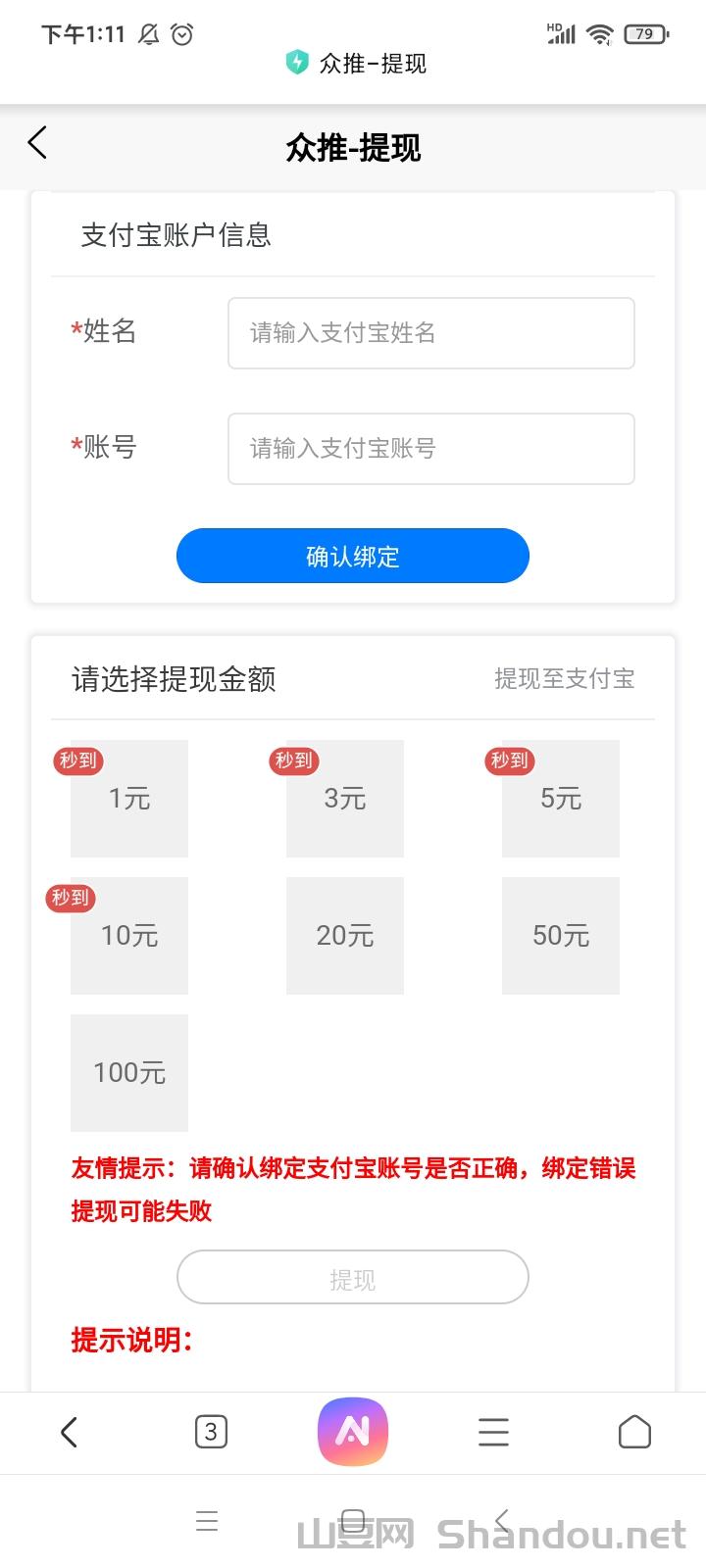This screenshot has height=1568, width=706.
Task: Pick the 50元 withdrawal option
Action: [x=561, y=936]
